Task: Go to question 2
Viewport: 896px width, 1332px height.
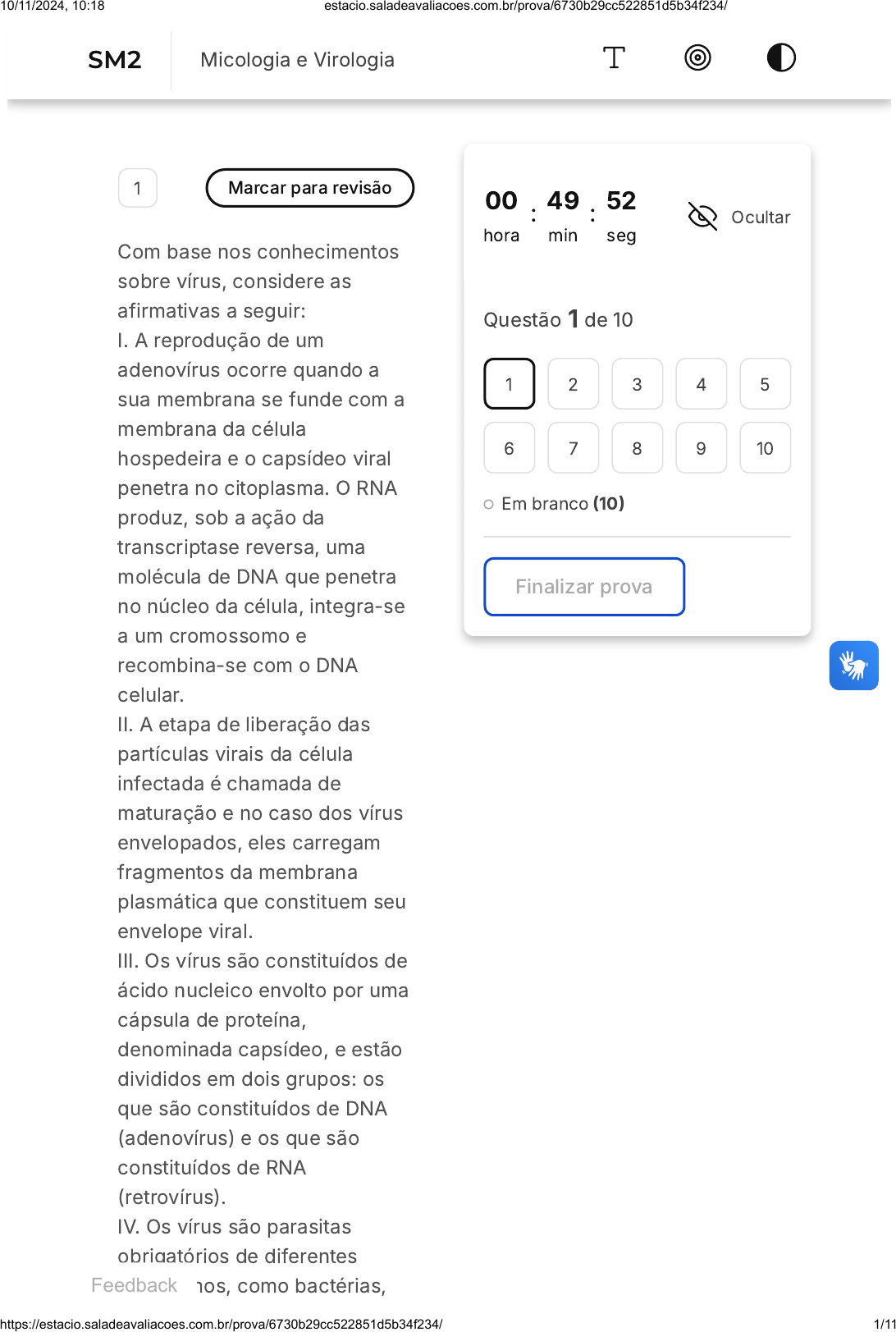Action: click(x=573, y=384)
